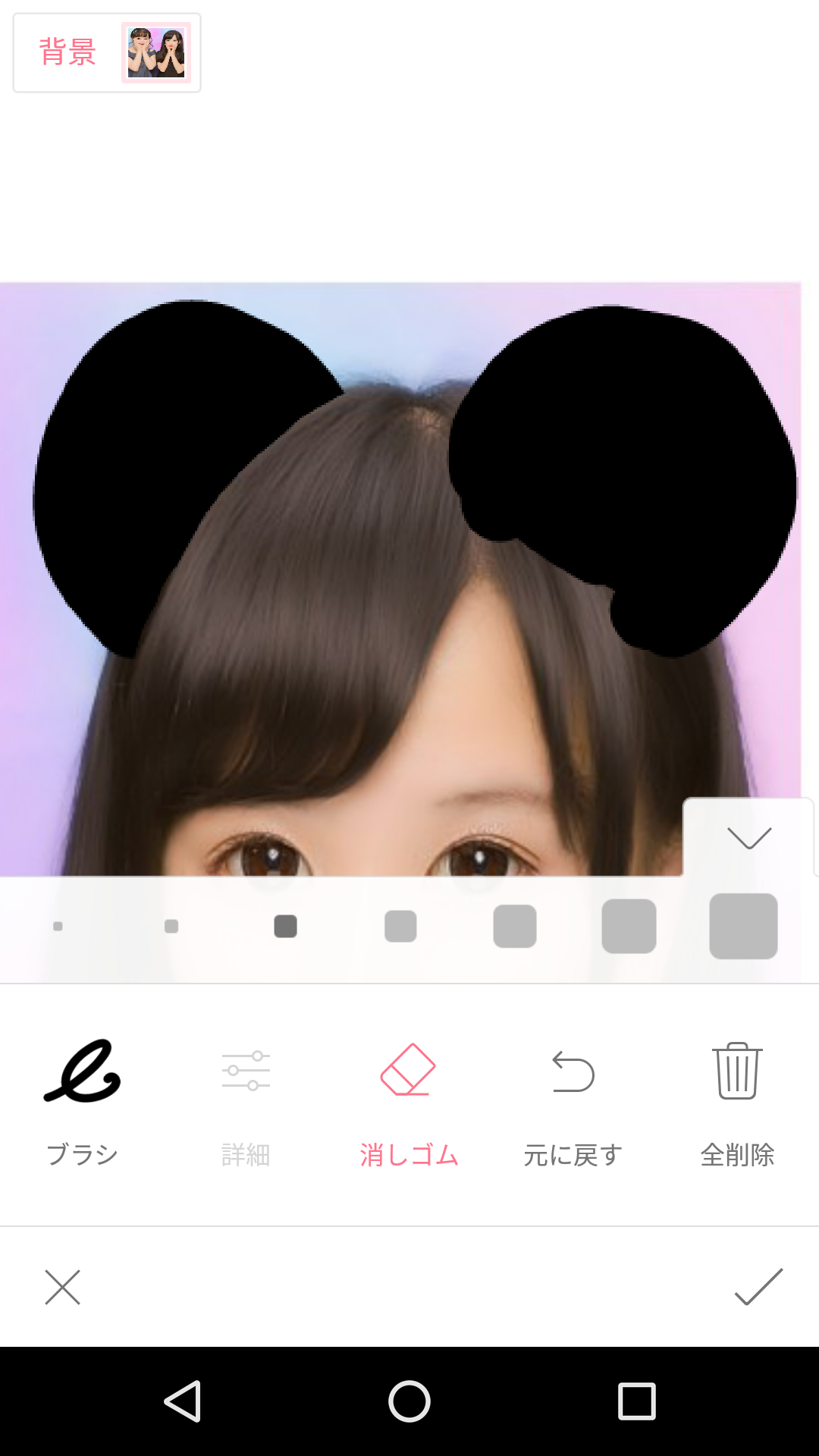Pick the dark gray third eraser size
This screenshot has height=1456, width=819.
(285, 926)
